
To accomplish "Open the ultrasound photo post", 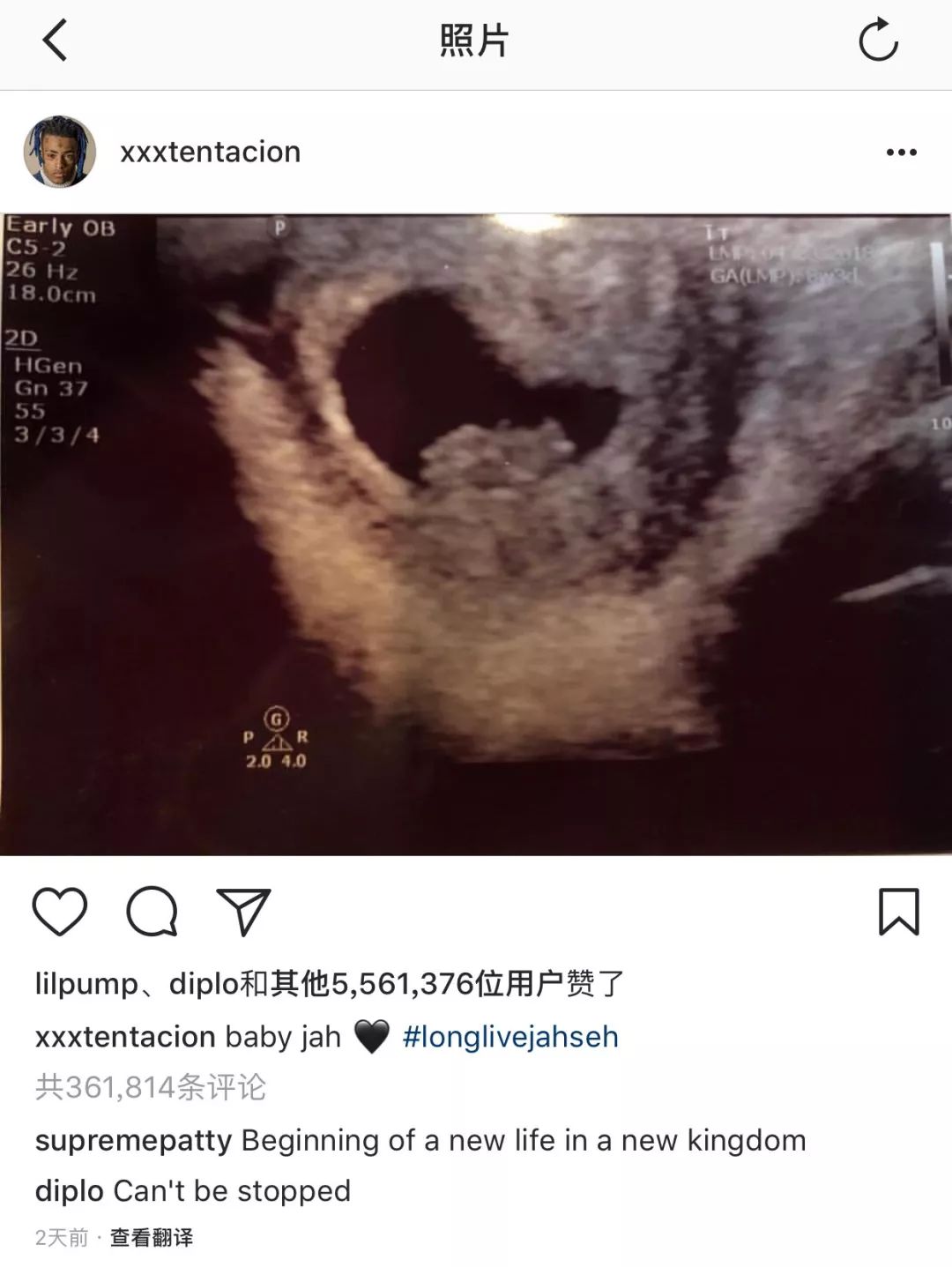I will (x=476, y=533).
